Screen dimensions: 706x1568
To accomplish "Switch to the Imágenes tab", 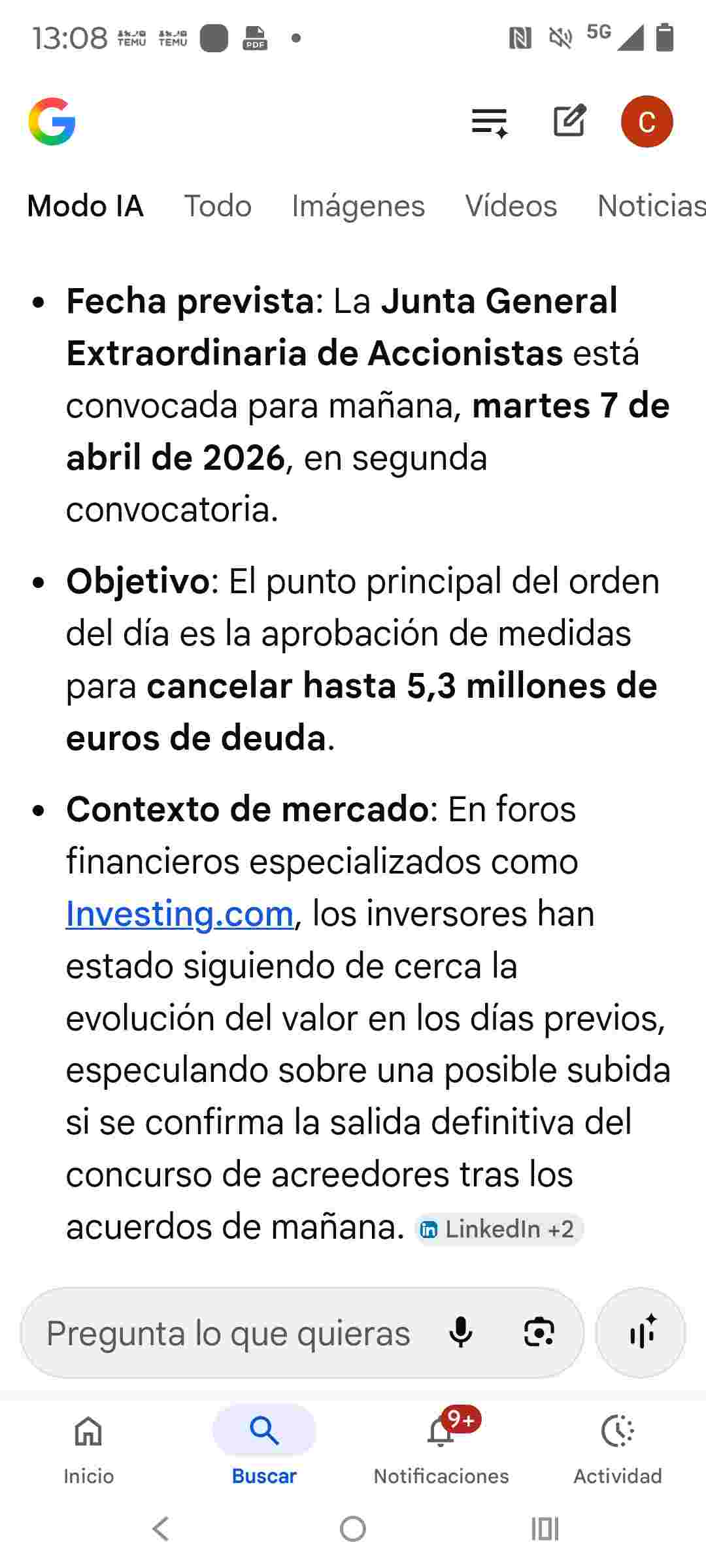I will [x=358, y=206].
